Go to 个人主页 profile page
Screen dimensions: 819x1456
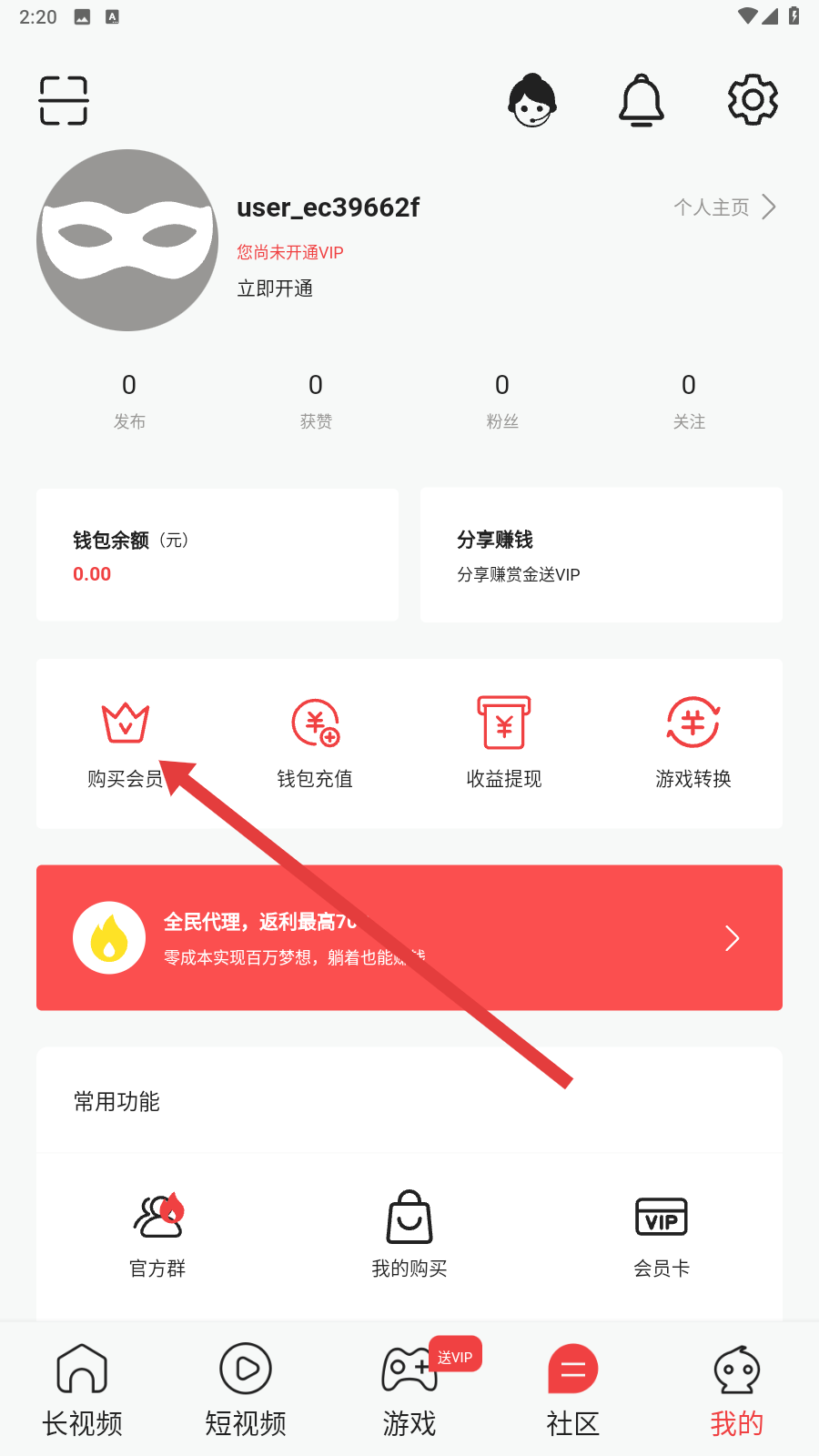(x=724, y=207)
